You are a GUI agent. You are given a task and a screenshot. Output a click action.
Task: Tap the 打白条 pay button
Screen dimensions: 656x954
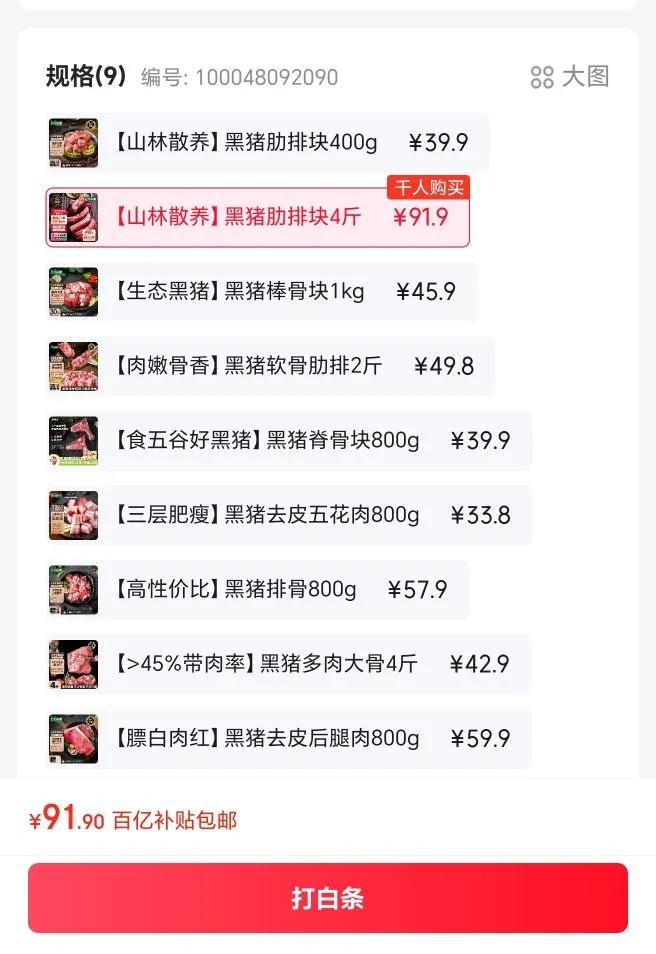(328, 898)
